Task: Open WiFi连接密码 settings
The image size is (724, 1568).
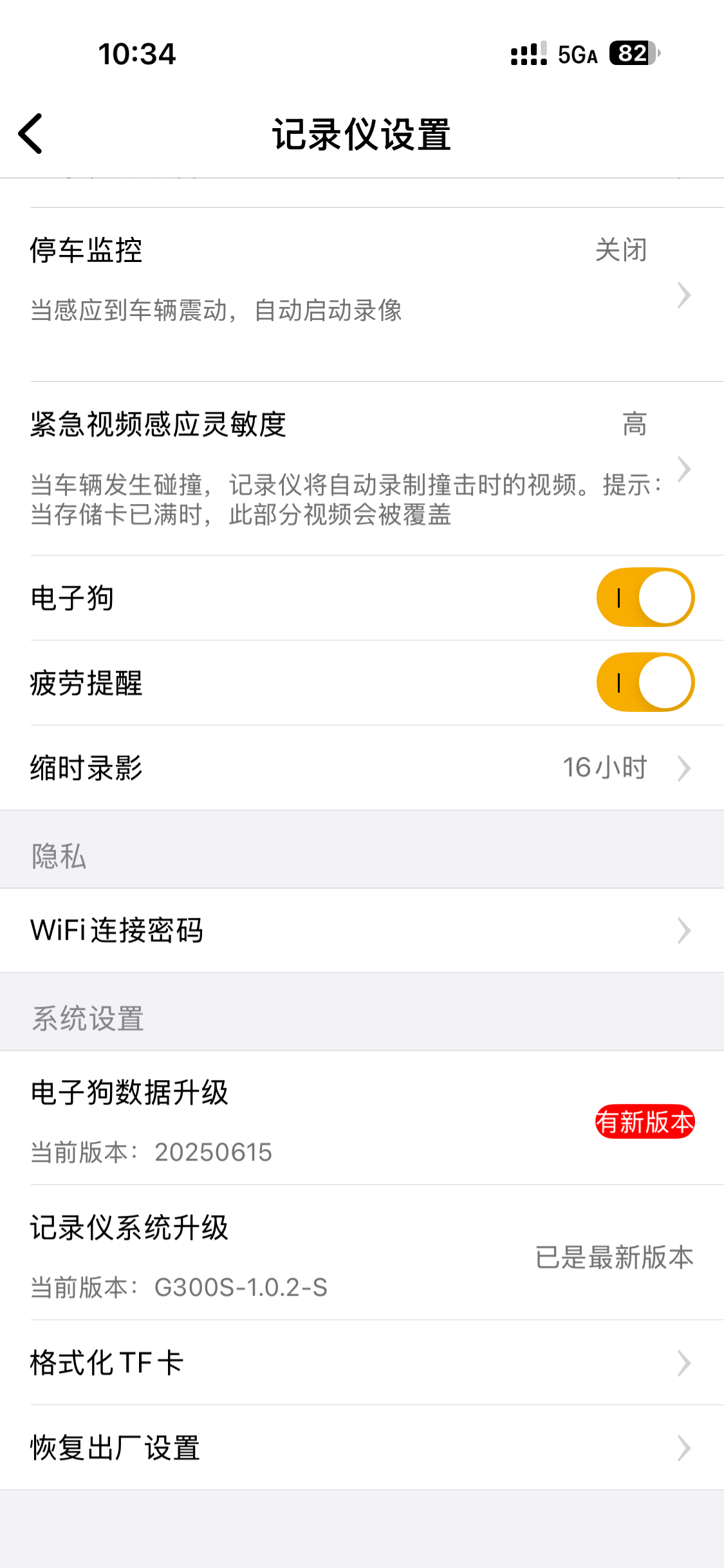Action: pos(360,930)
